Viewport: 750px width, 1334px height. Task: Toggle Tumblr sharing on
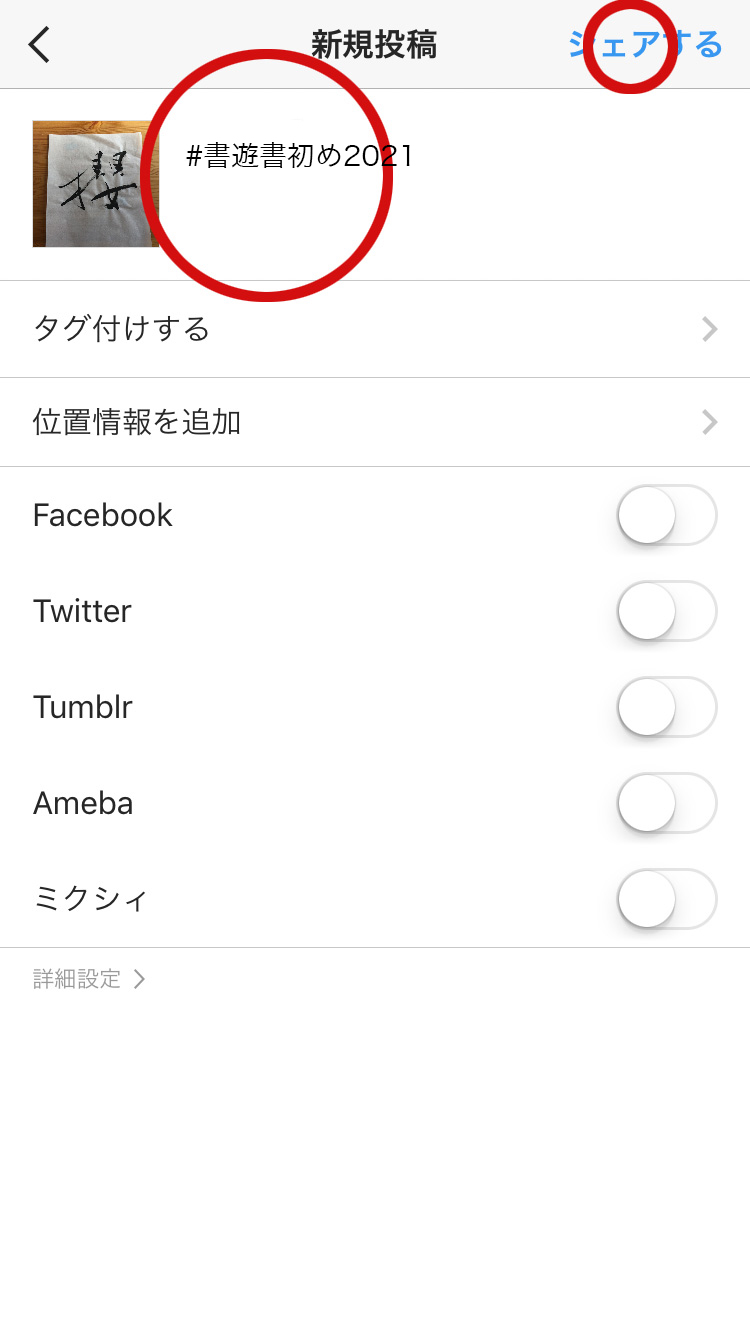[x=667, y=707]
